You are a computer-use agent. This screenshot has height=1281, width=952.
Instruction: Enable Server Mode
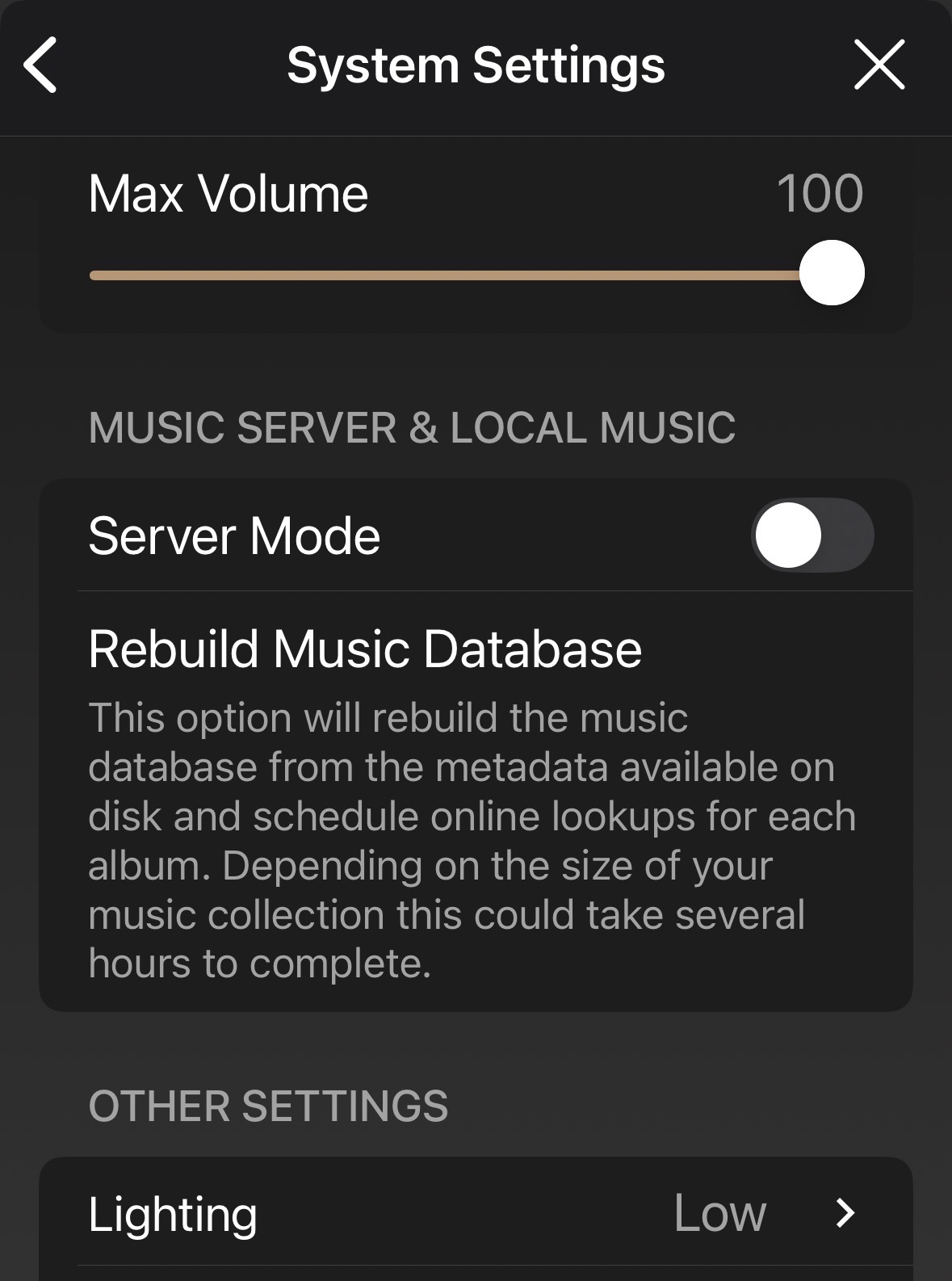click(x=812, y=536)
